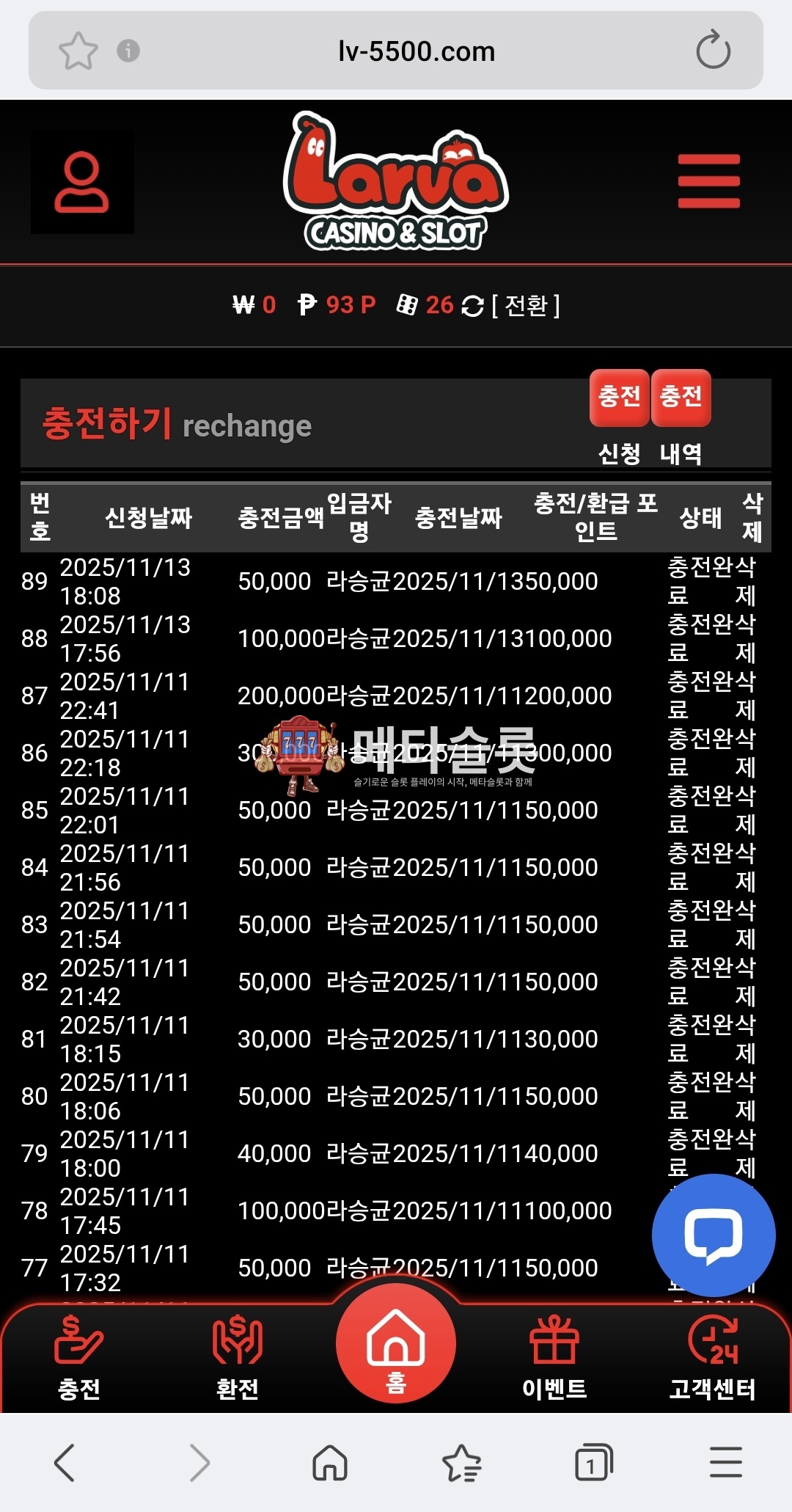Open the 고객센터 customer center tab
Screen dimensions: 792x1512
point(712,1357)
